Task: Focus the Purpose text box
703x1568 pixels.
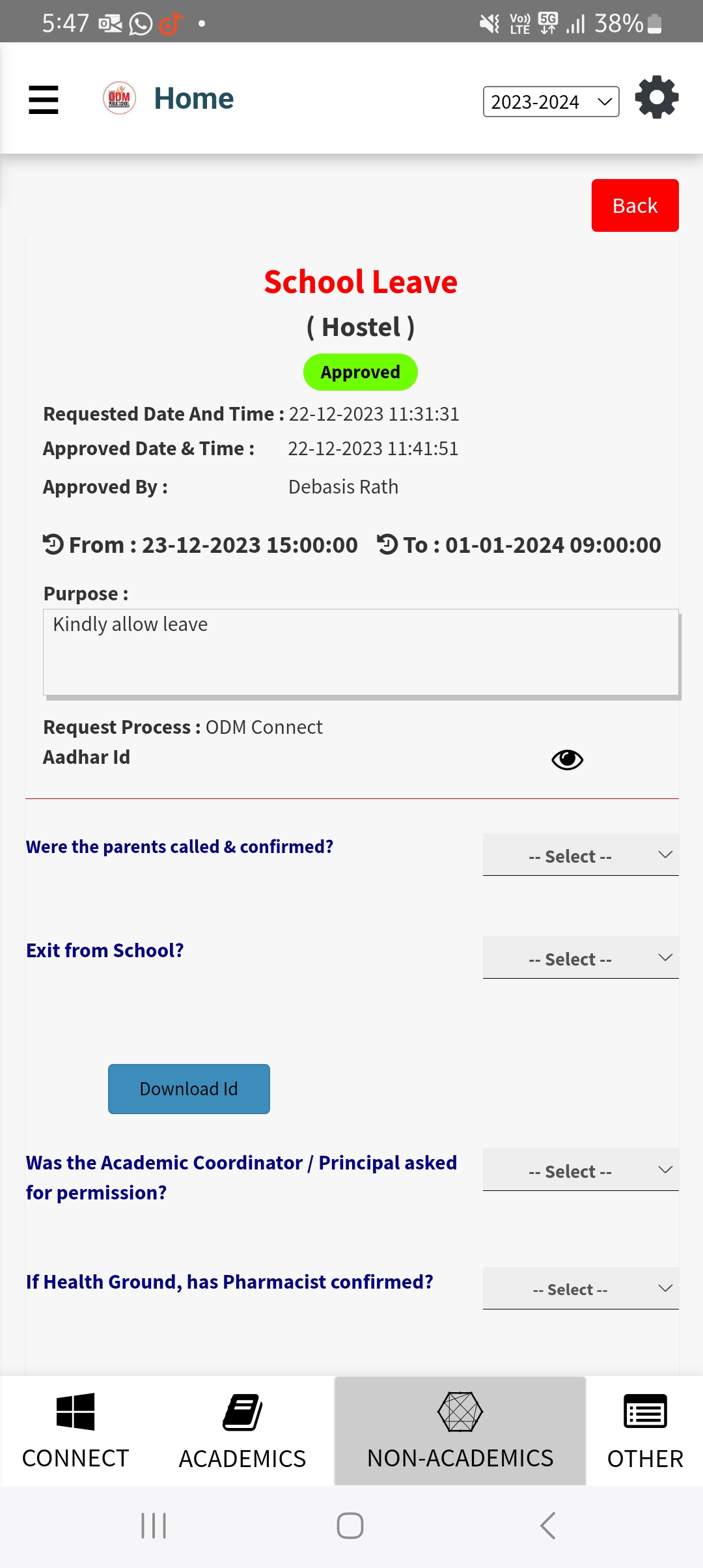Action: coord(361,652)
